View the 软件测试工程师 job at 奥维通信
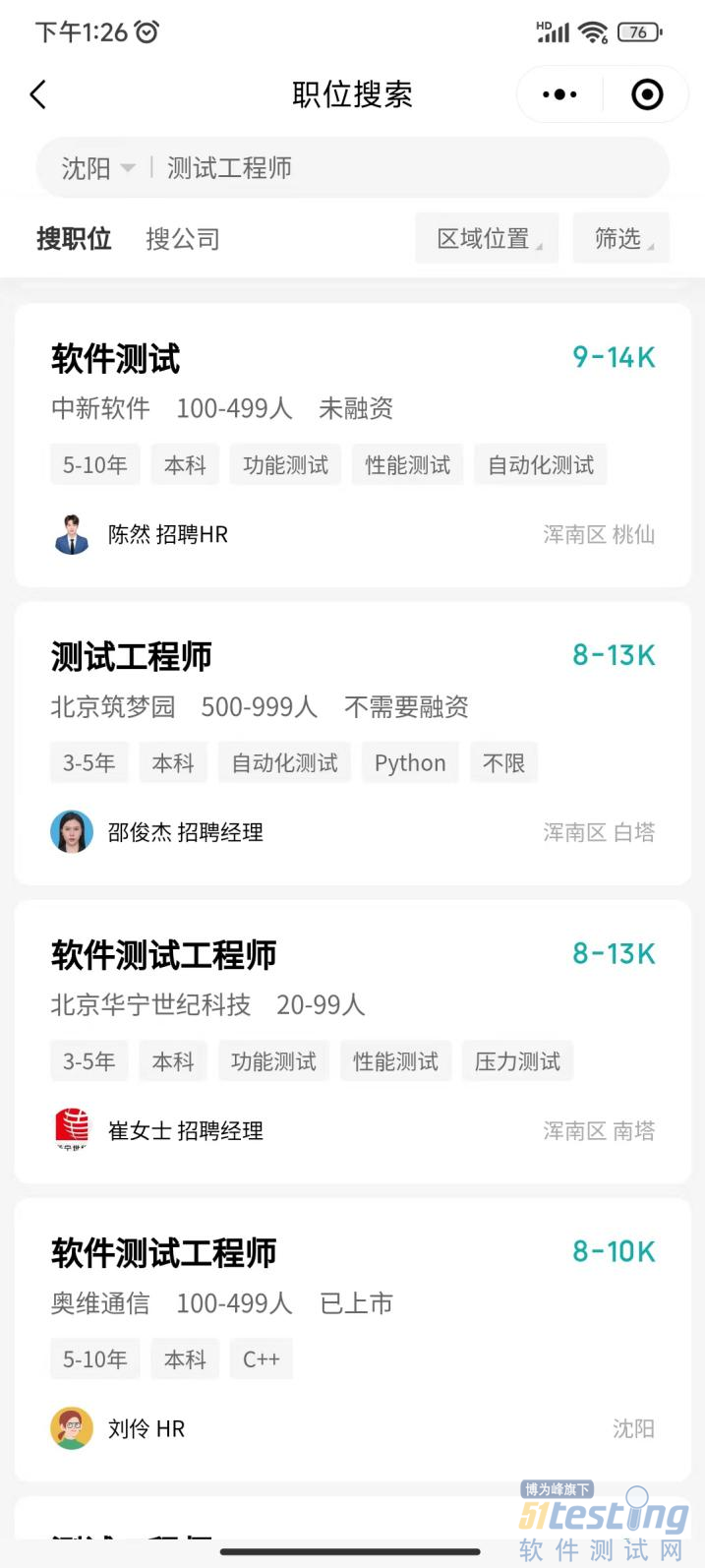The height and width of the screenshot is (1568, 705). [352, 1340]
